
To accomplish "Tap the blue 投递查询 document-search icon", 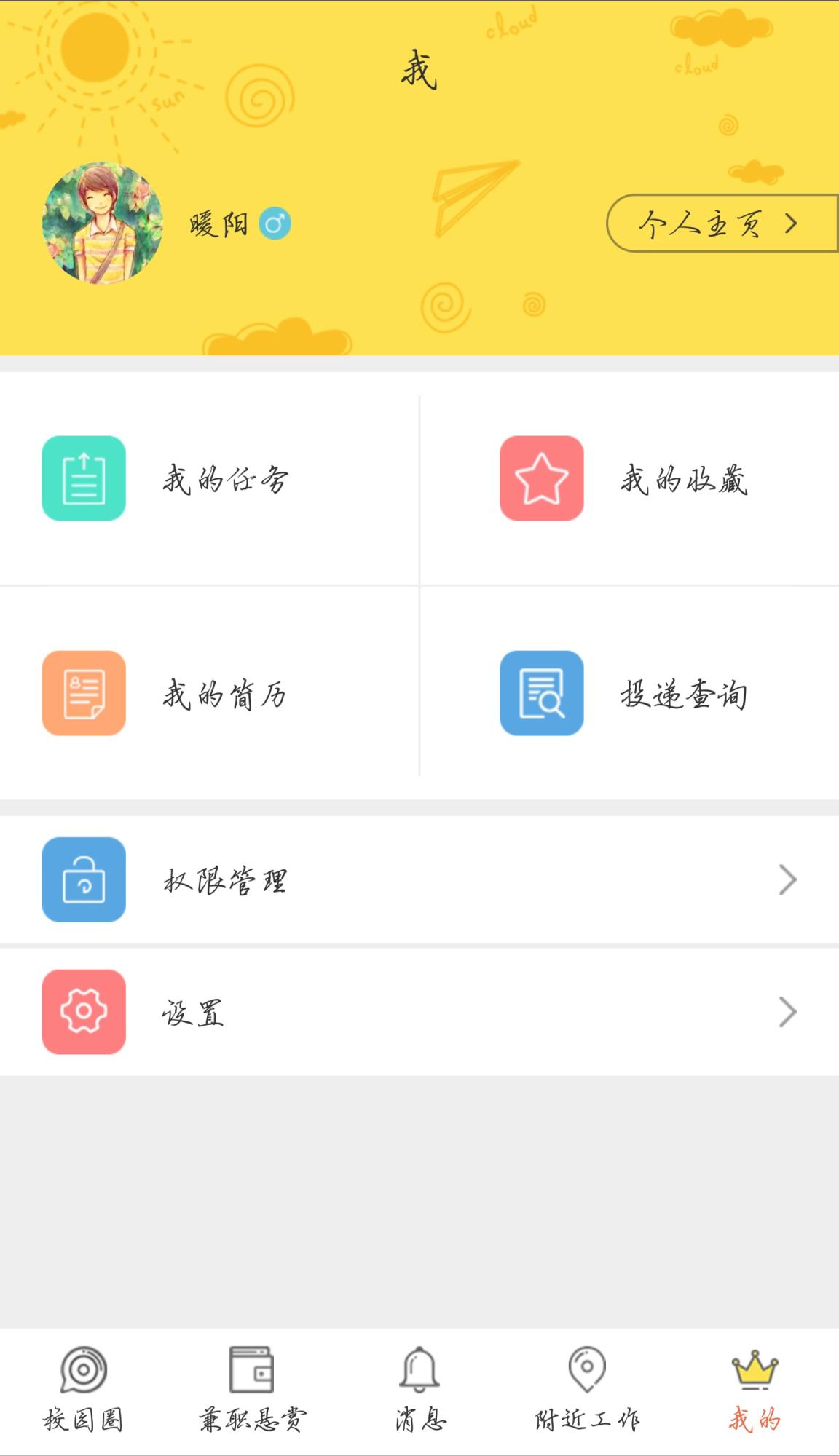I will tap(540, 694).
